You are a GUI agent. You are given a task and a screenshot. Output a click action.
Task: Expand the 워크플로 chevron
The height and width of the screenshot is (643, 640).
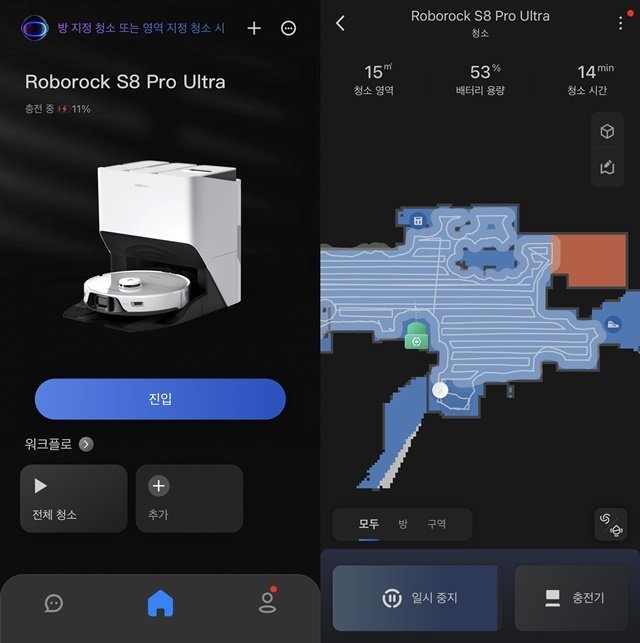(x=87, y=444)
